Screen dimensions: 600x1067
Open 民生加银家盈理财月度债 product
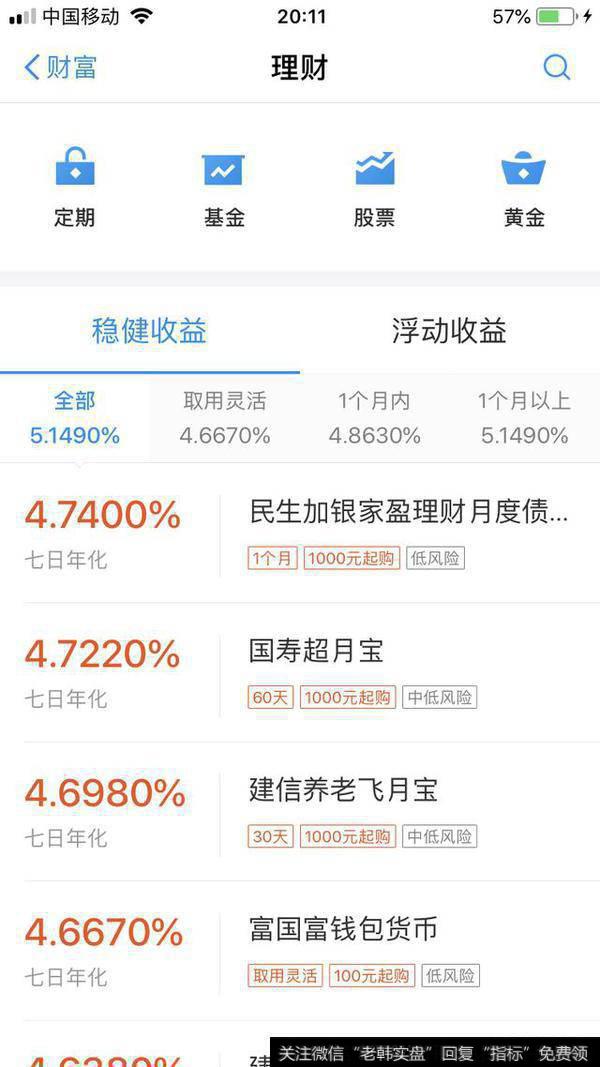(x=300, y=534)
